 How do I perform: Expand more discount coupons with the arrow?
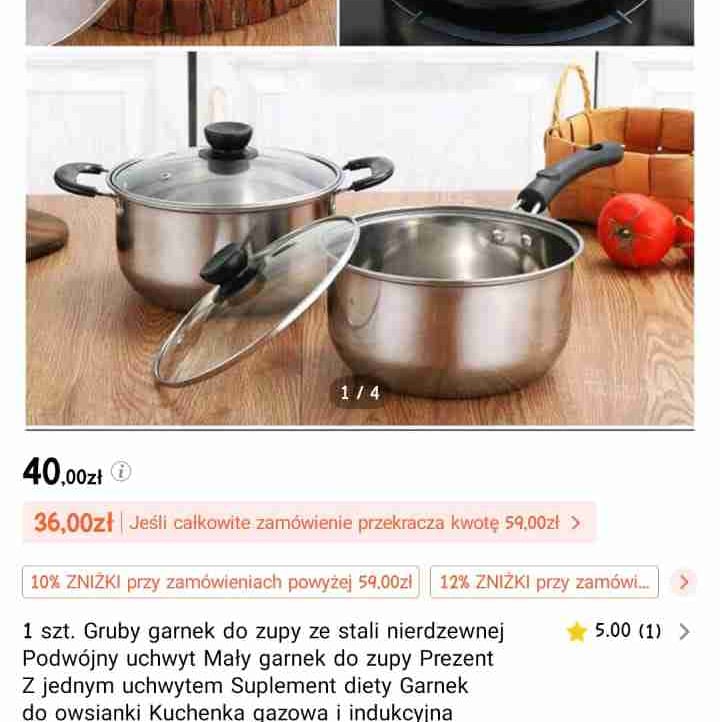tap(683, 582)
